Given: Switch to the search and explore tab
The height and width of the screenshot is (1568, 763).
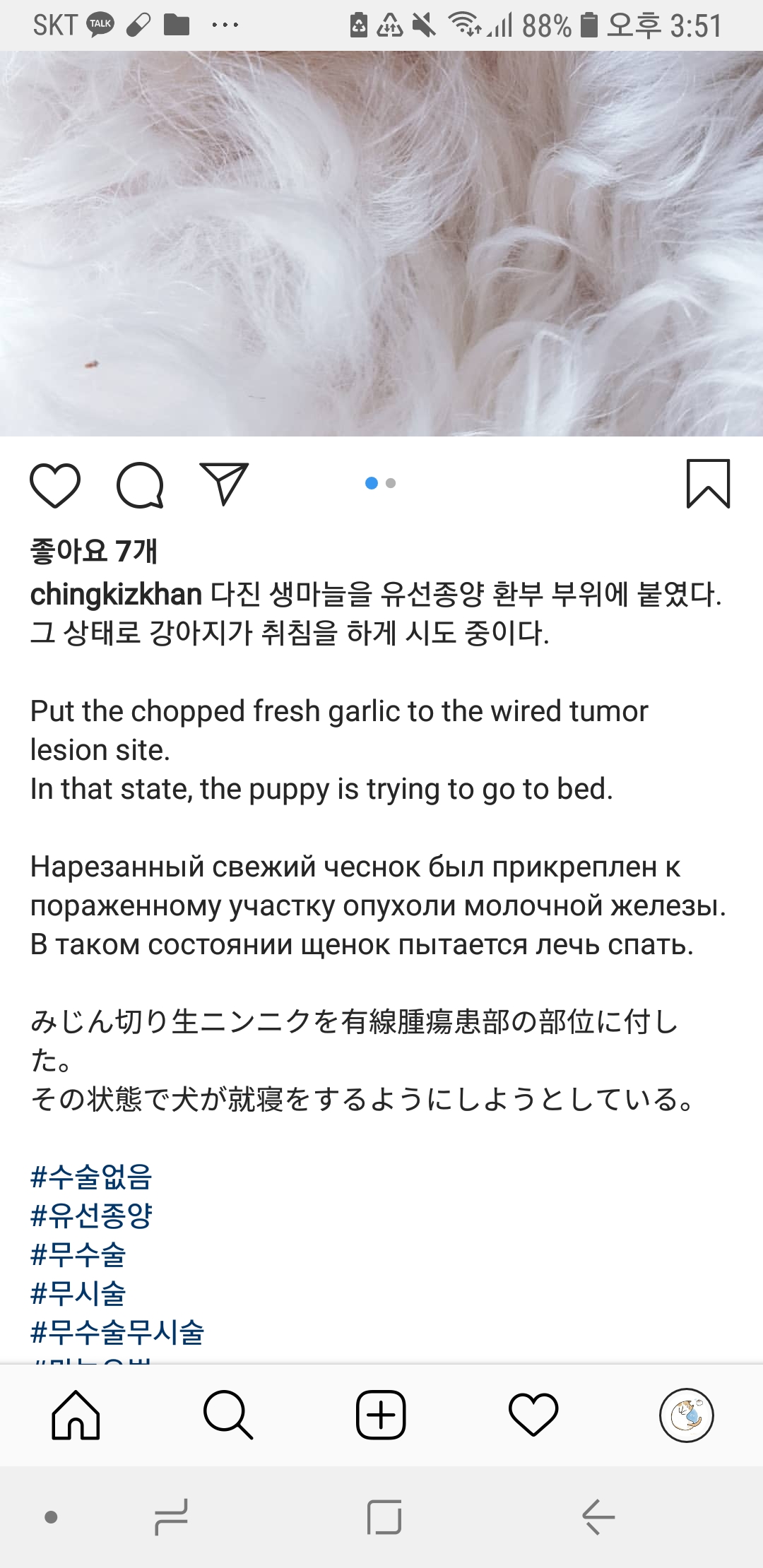Looking at the screenshot, I should 227,1415.
